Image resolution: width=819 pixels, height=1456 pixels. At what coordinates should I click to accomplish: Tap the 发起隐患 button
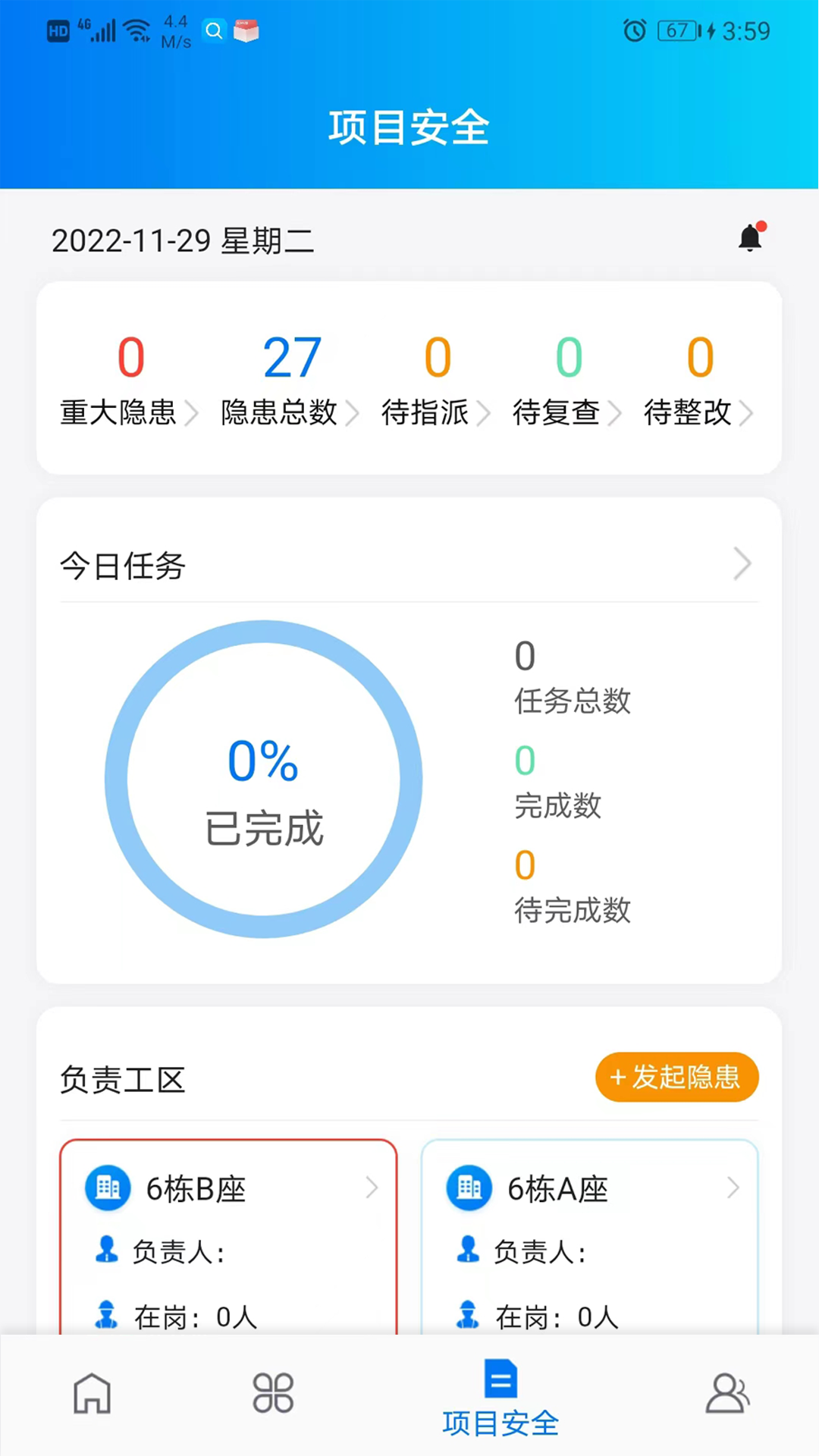pos(676,1077)
